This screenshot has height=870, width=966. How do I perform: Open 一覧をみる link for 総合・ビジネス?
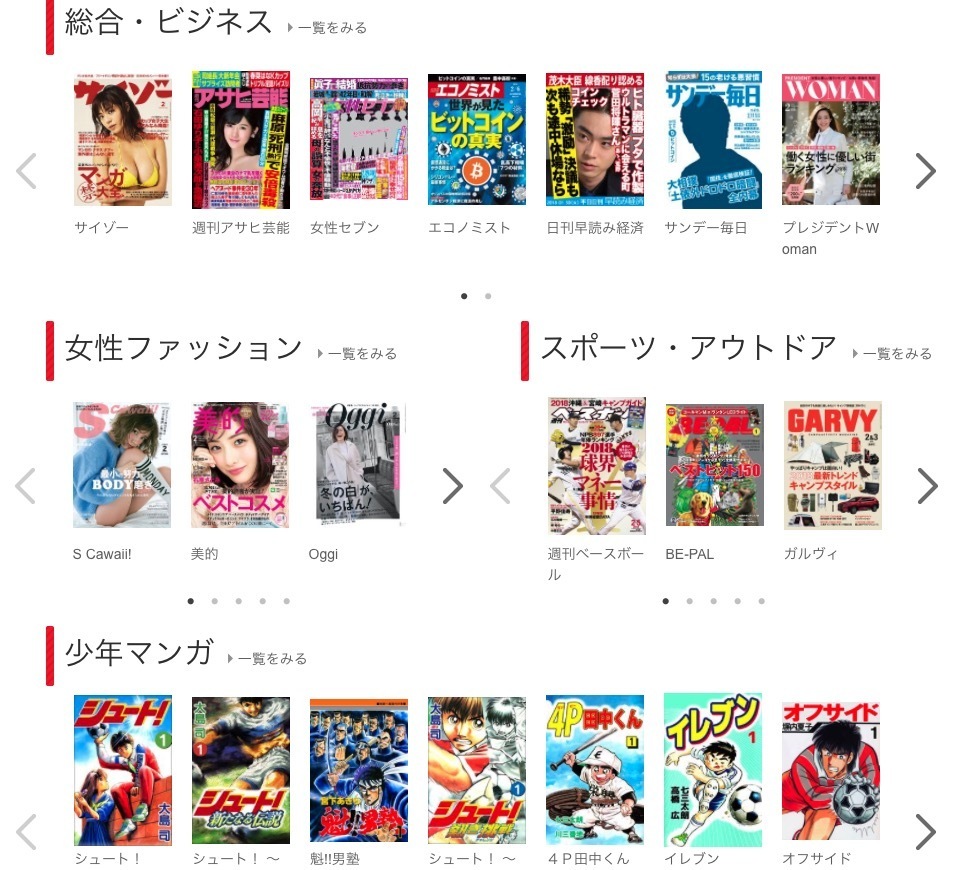click(332, 28)
